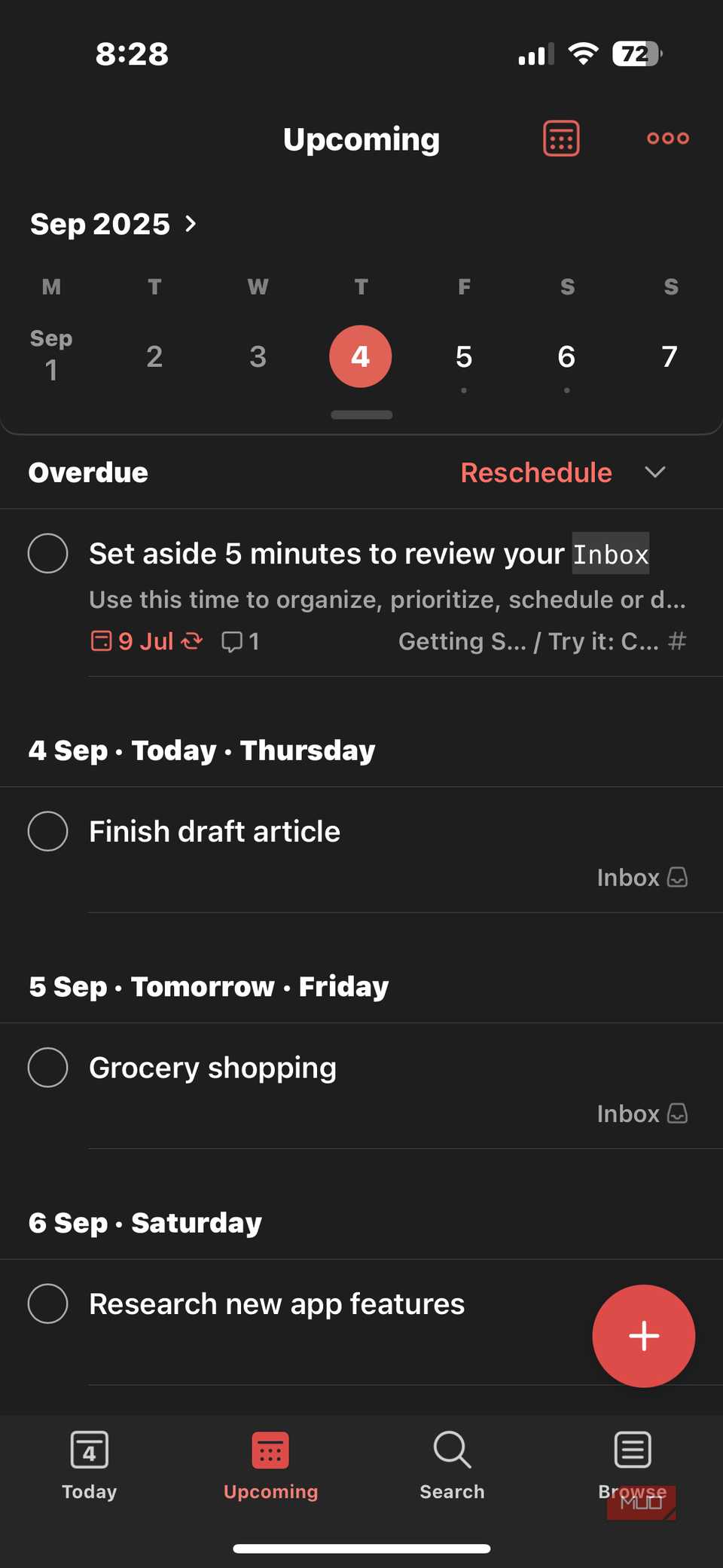Add a new task with plus button

[643, 1336]
